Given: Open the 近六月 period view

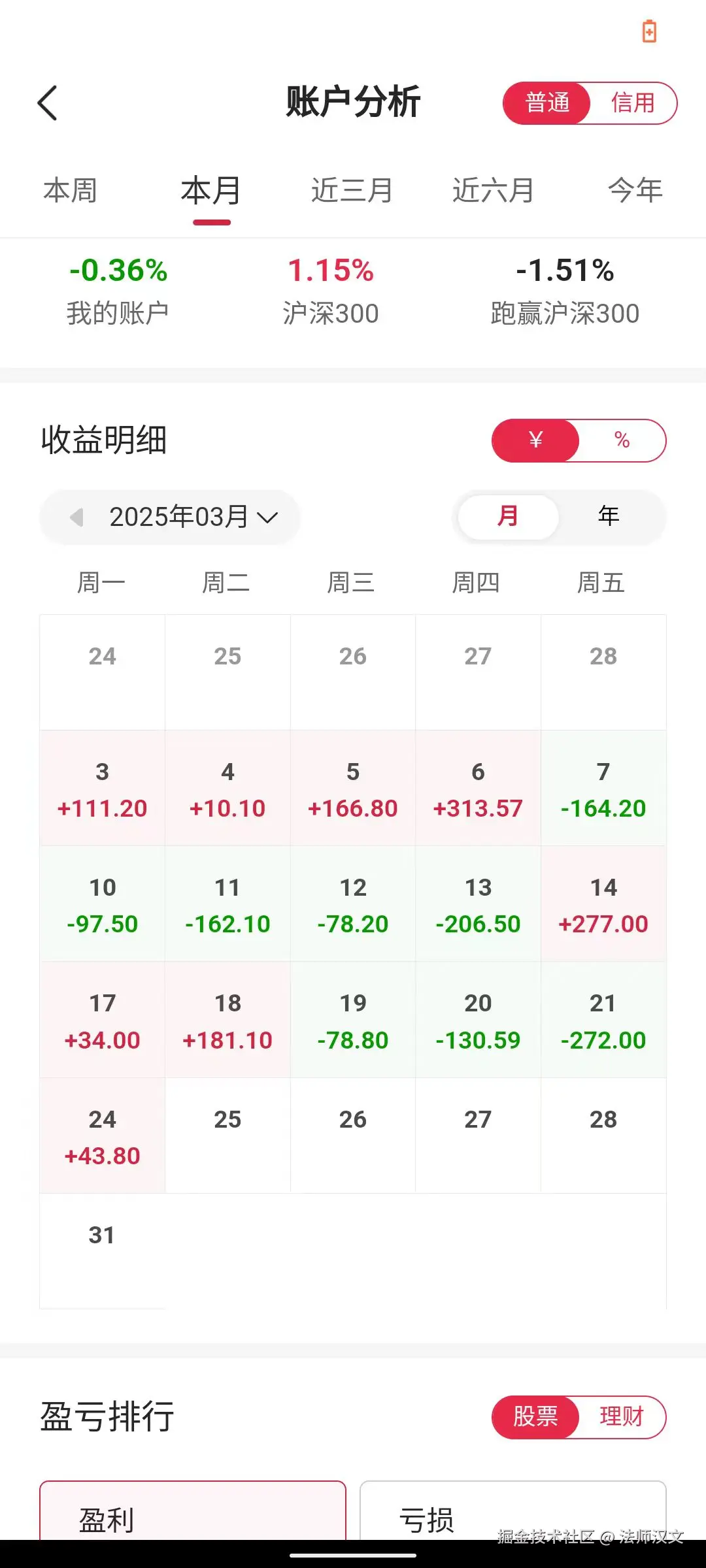Looking at the screenshot, I should point(492,191).
